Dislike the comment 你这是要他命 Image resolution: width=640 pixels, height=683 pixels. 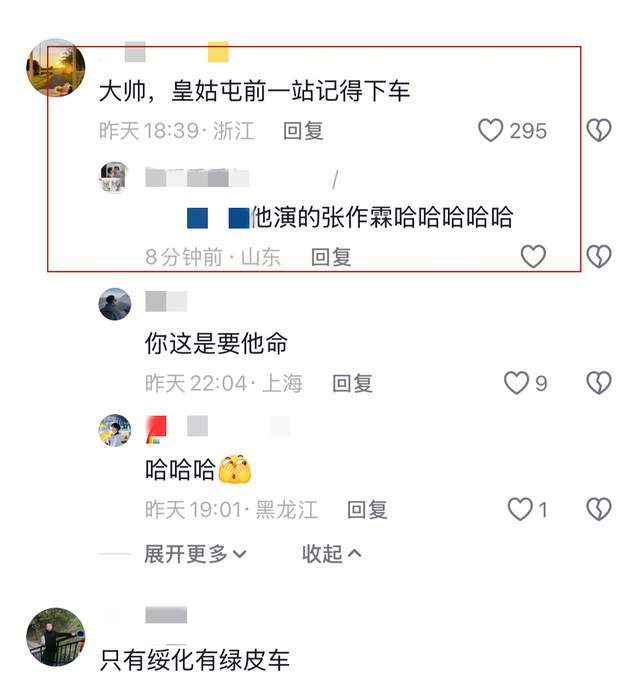point(598,383)
